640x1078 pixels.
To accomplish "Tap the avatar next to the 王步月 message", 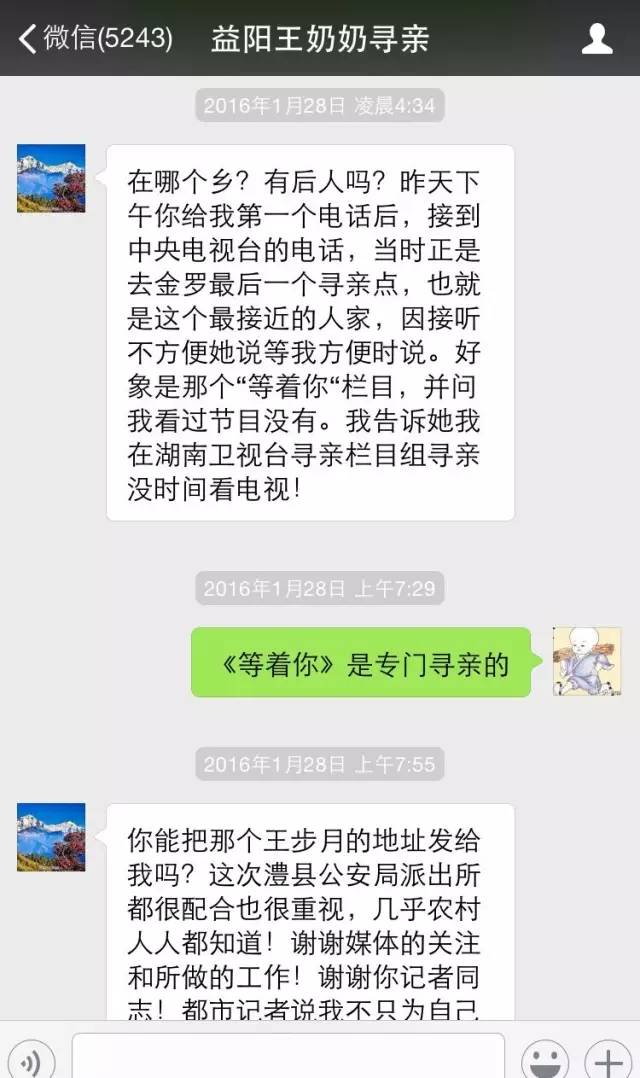I will tap(51, 837).
